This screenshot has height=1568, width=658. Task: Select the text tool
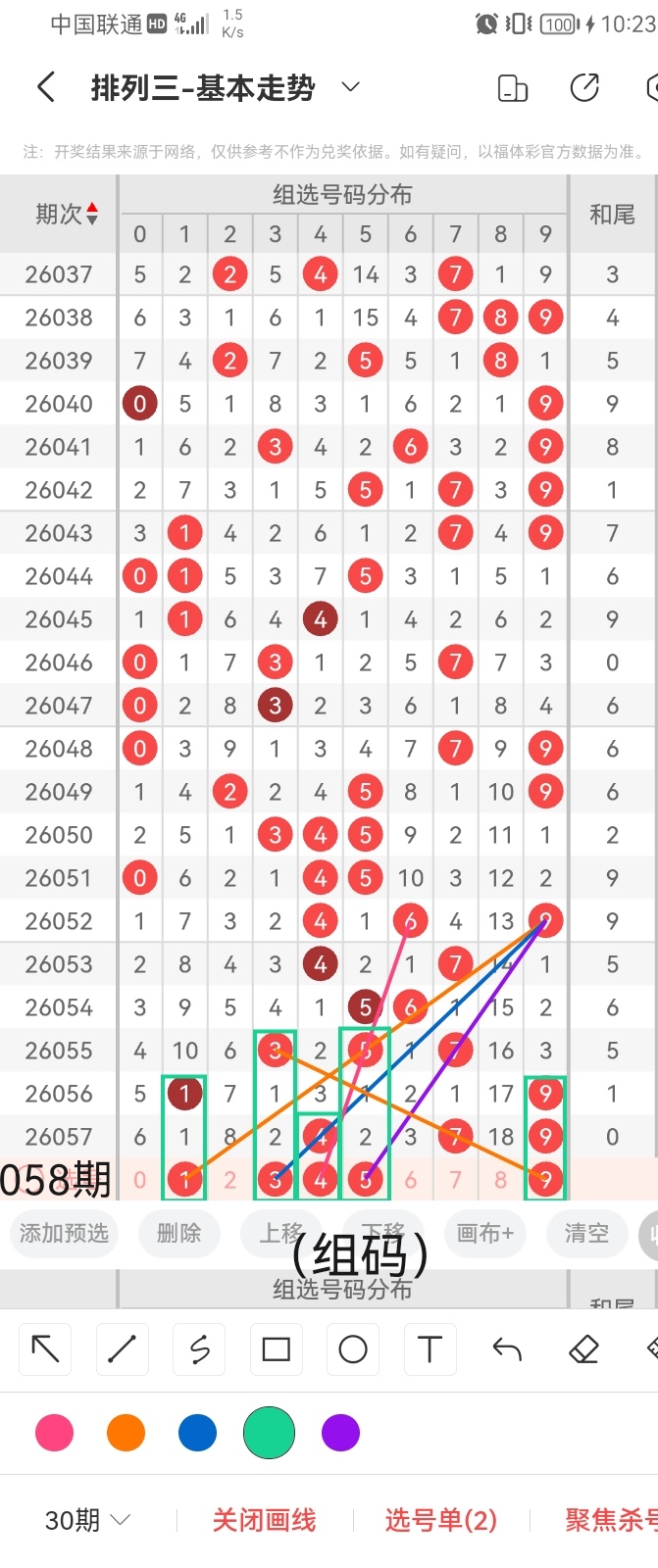(x=430, y=1349)
